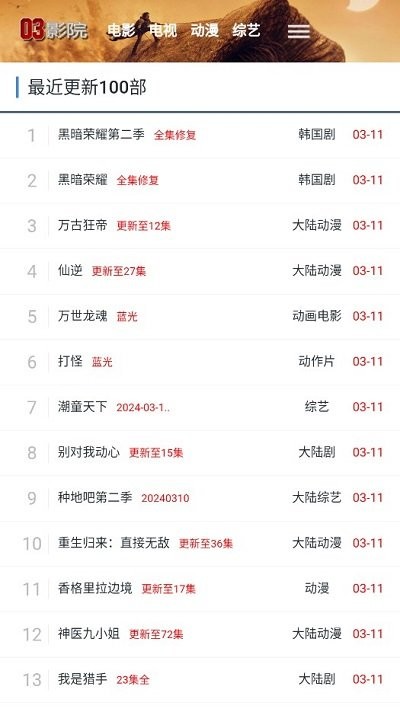Viewport: 400px width, 712px height.
Task: Open 黑暗荣耀第二季 entry
Action: click(x=101, y=134)
